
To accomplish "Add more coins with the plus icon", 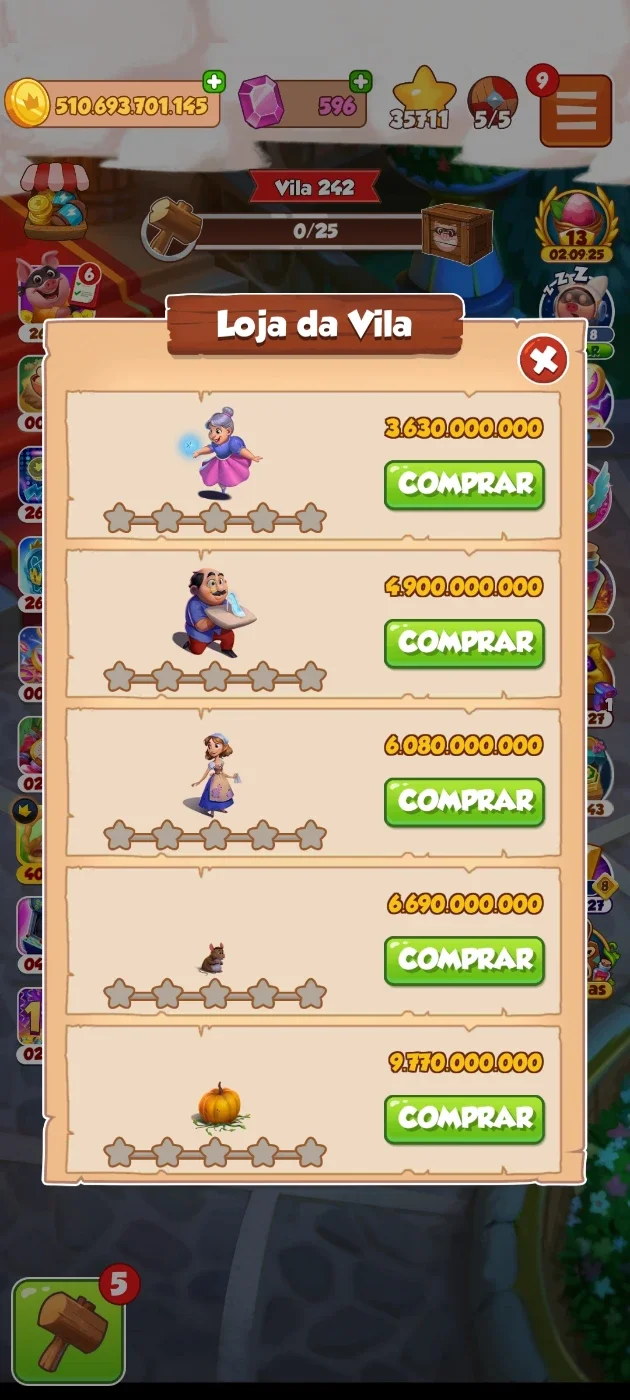I will click(214, 82).
